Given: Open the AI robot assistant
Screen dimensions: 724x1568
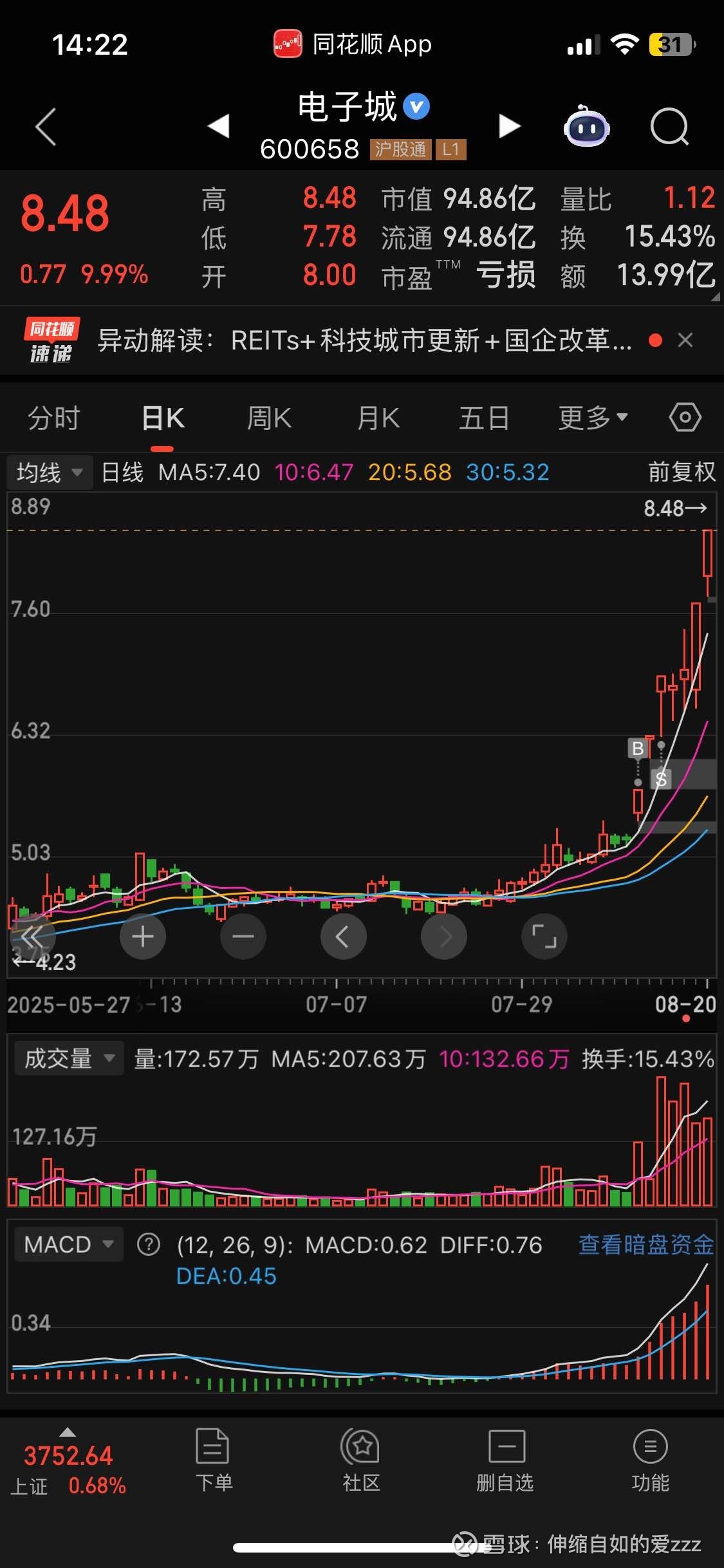Looking at the screenshot, I should (586, 127).
